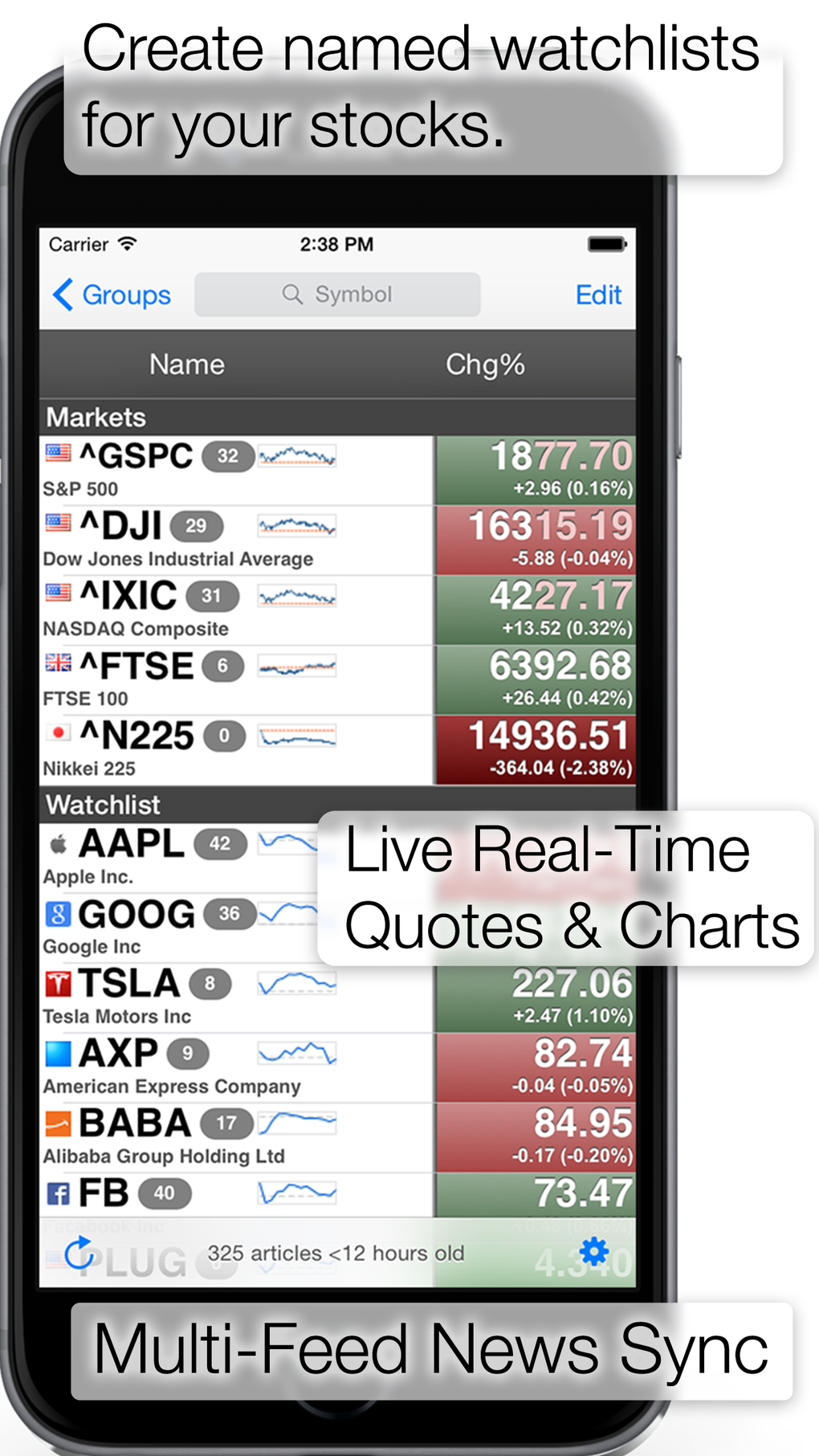This screenshot has height=1456, width=819.
Task: Sort by the Chg% column header
Action: (x=486, y=364)
